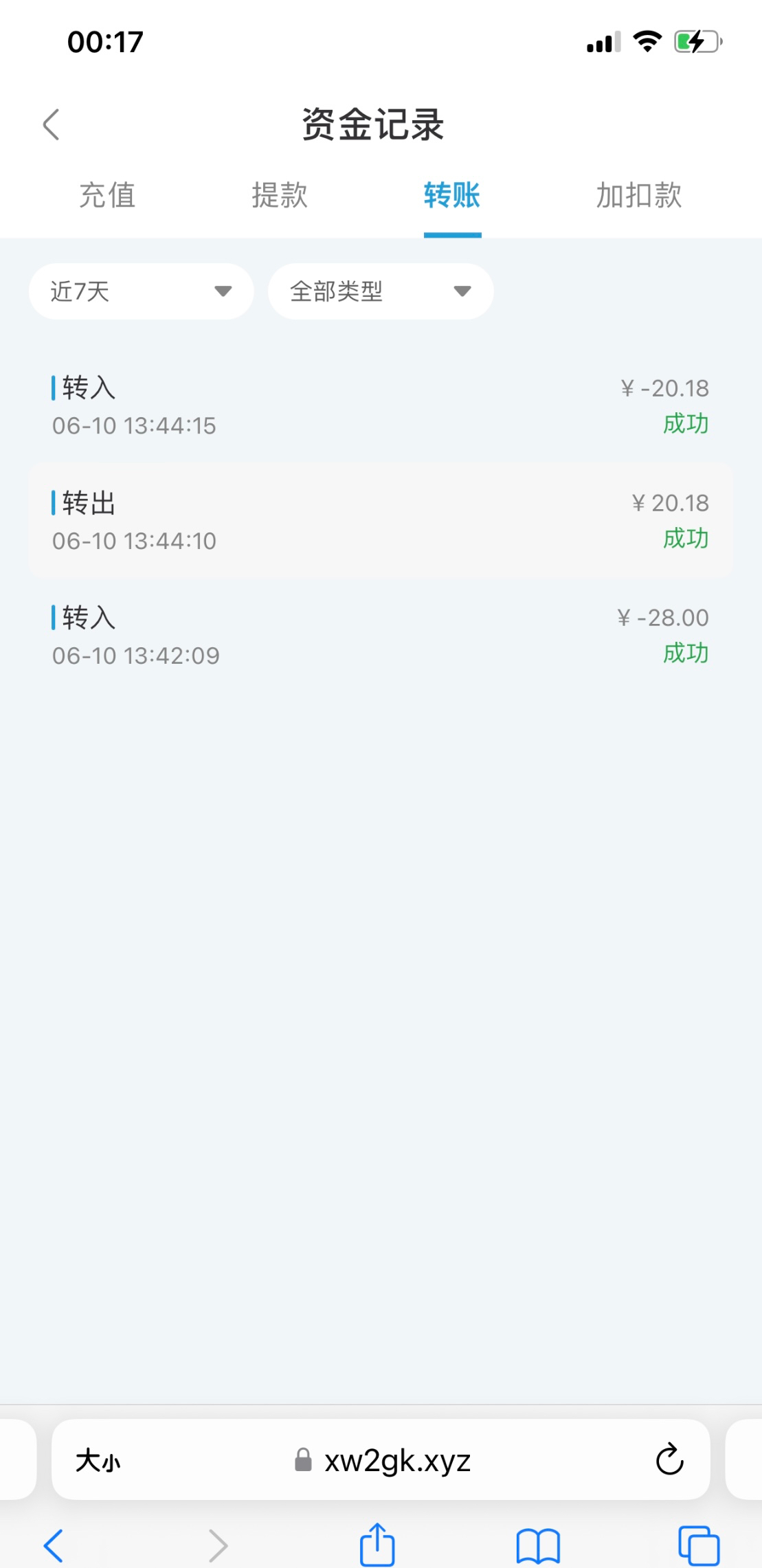Screen dimensions: 762x1568
Task: Open the 转入 record at 13:42:09
Action: (x=381, y=635)
